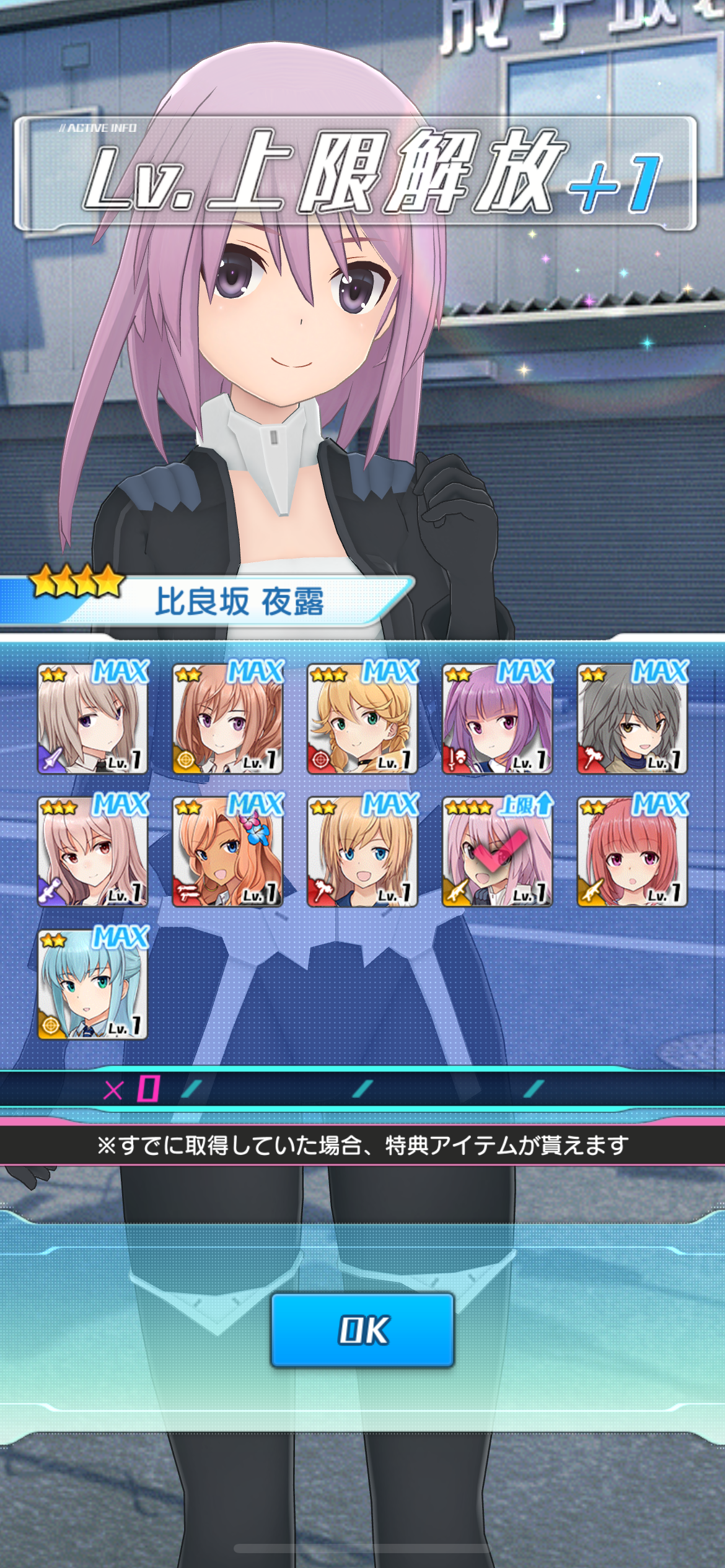Confirm results with the OK button
Viewport: 725px width, 1568px height.
pos(362,1330)
